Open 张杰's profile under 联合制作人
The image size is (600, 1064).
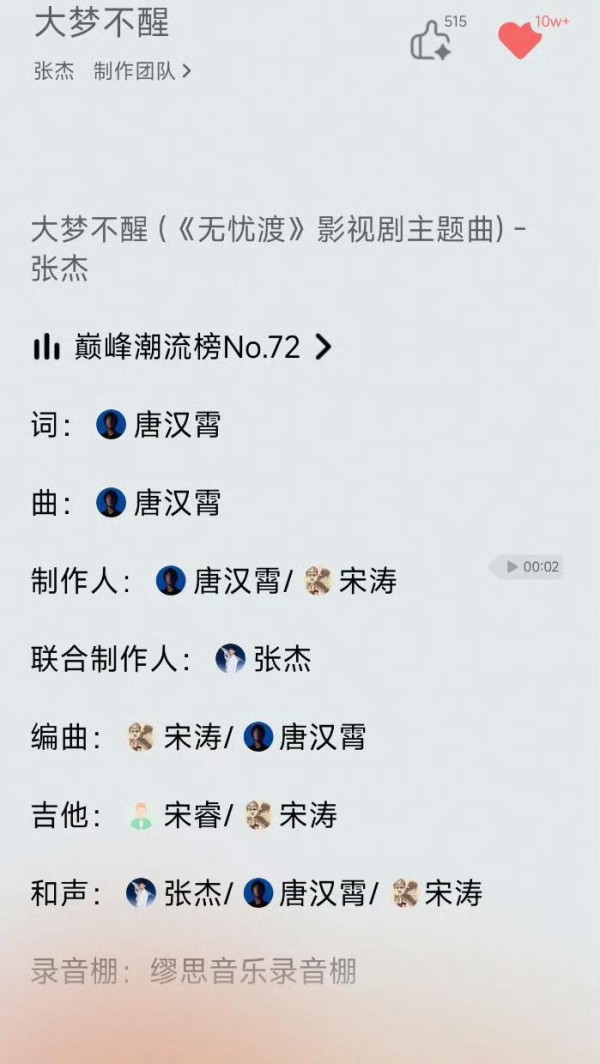tap(265, 659)
